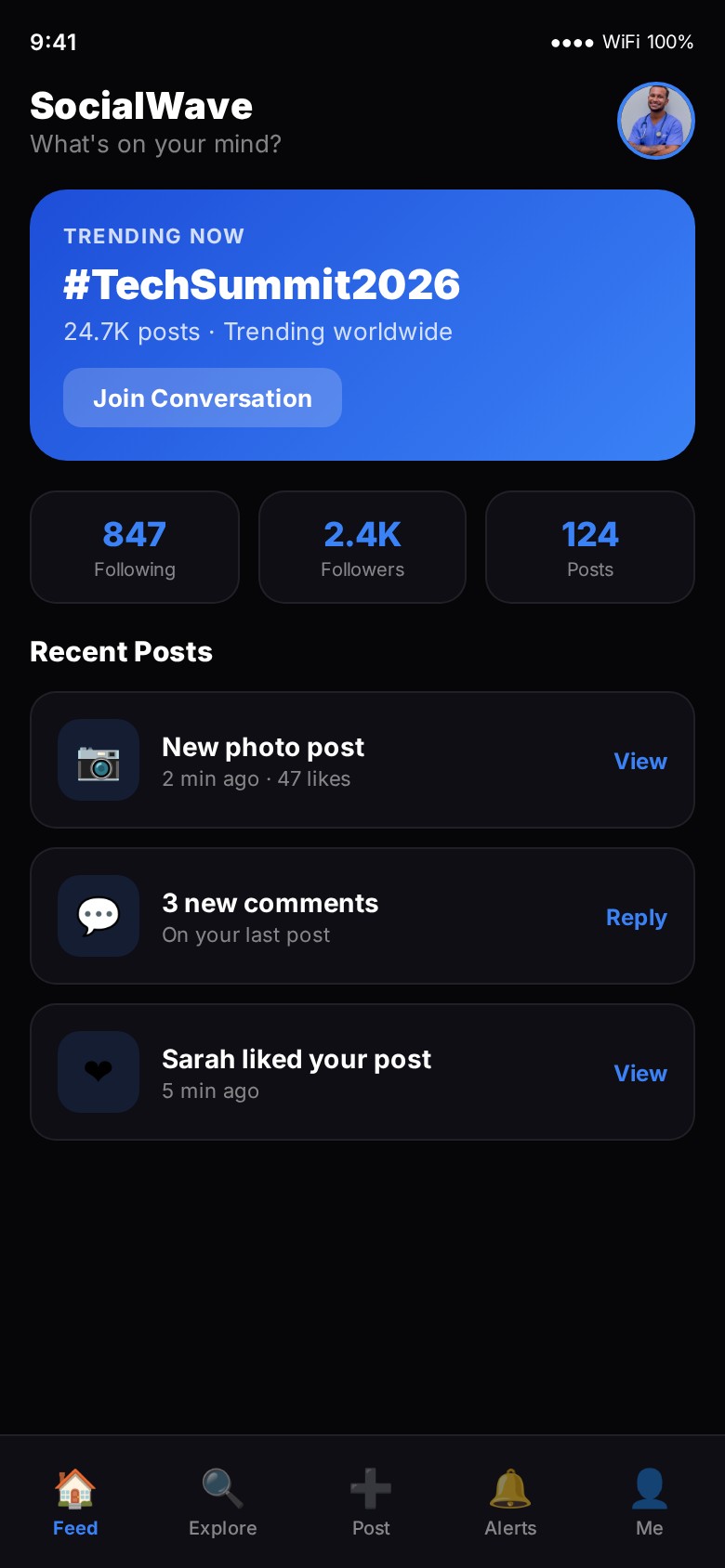Screen dimensions: 725x1568
Task: Reply to the 3 new comments
Action: coord(637,917)
